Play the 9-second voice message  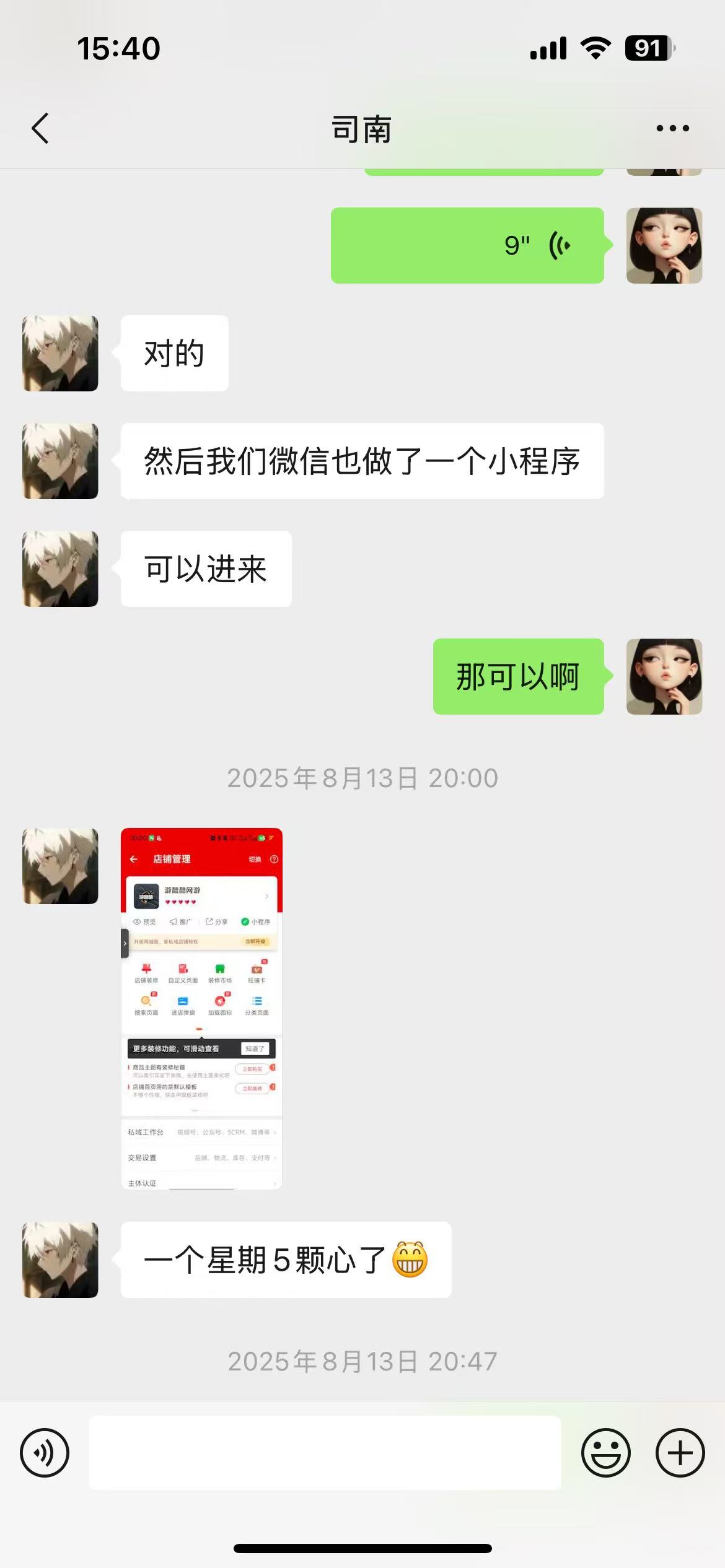point(467,246)
